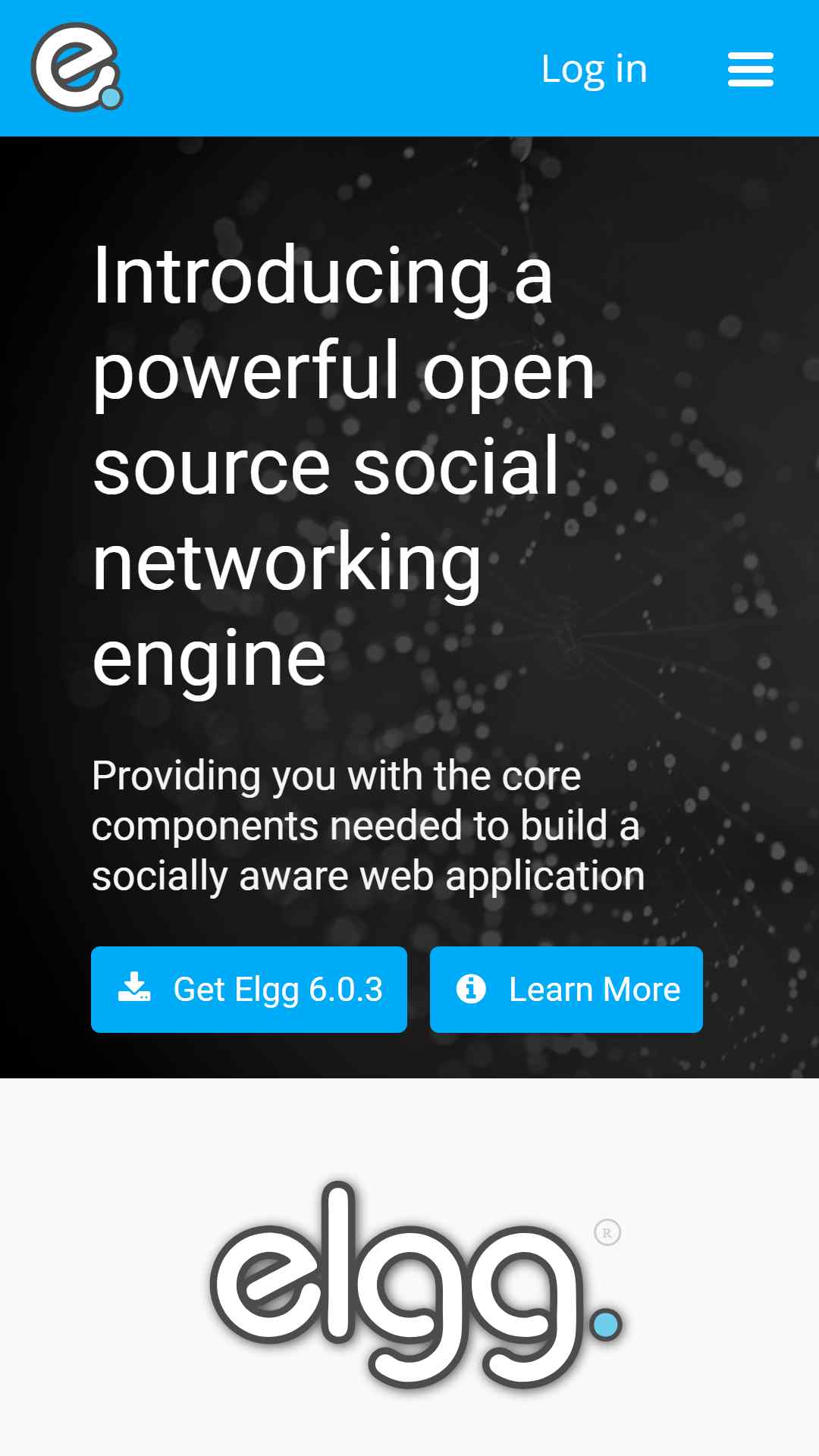Image resolution: width=819 pixels, height=1456 pixels.
Task: Tap the Log in link
Action: coord(595,69)
